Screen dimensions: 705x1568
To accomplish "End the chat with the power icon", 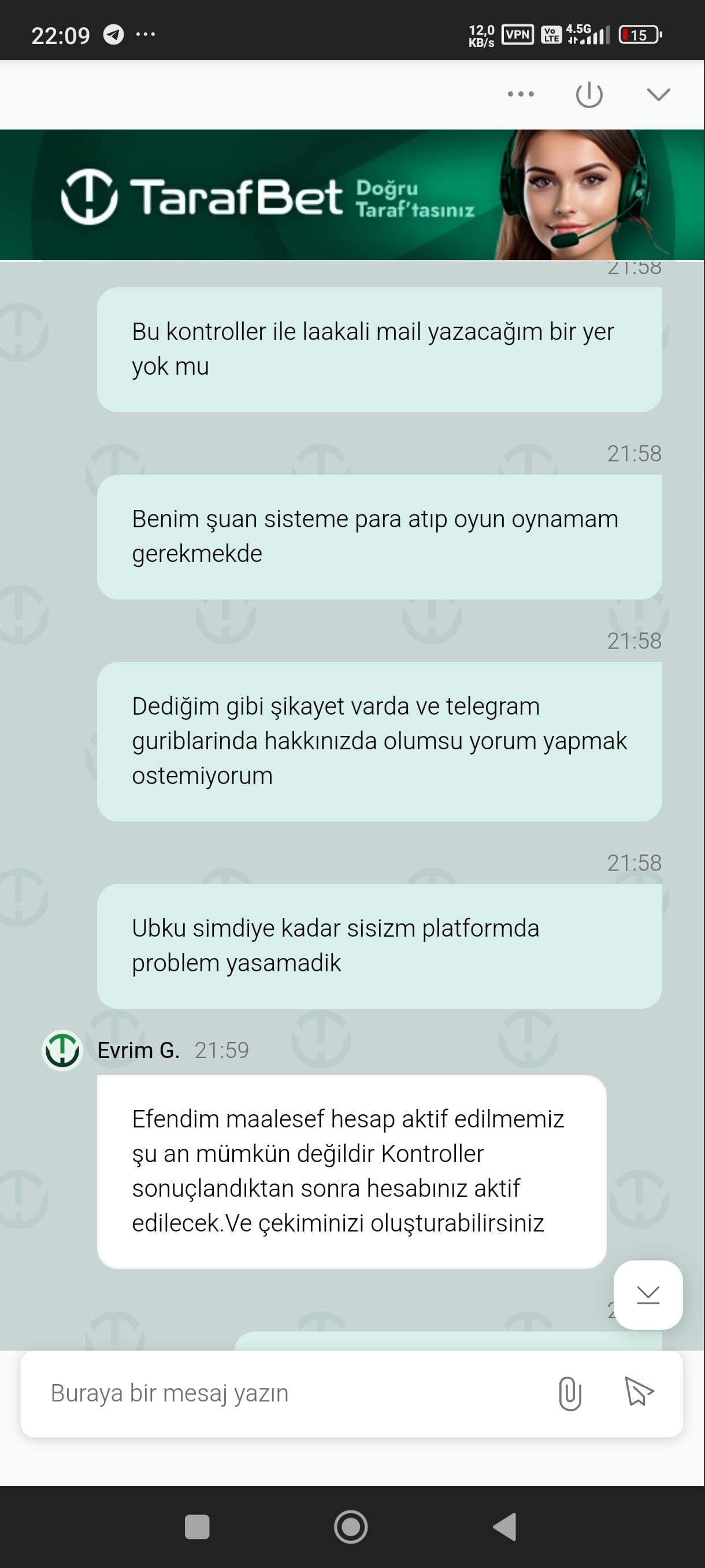I will 589,94.
